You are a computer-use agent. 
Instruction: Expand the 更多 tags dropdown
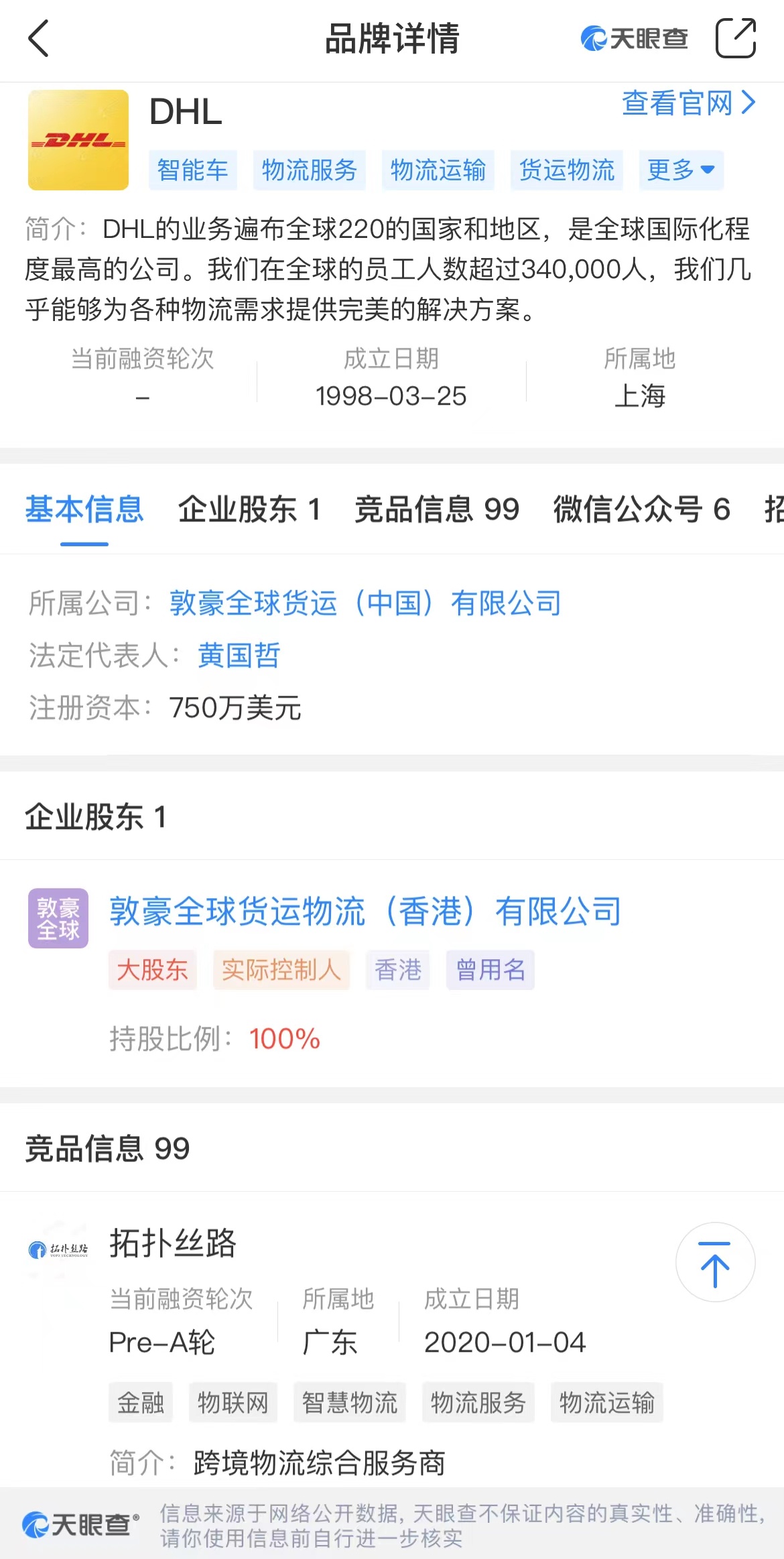tap(681, 170)
